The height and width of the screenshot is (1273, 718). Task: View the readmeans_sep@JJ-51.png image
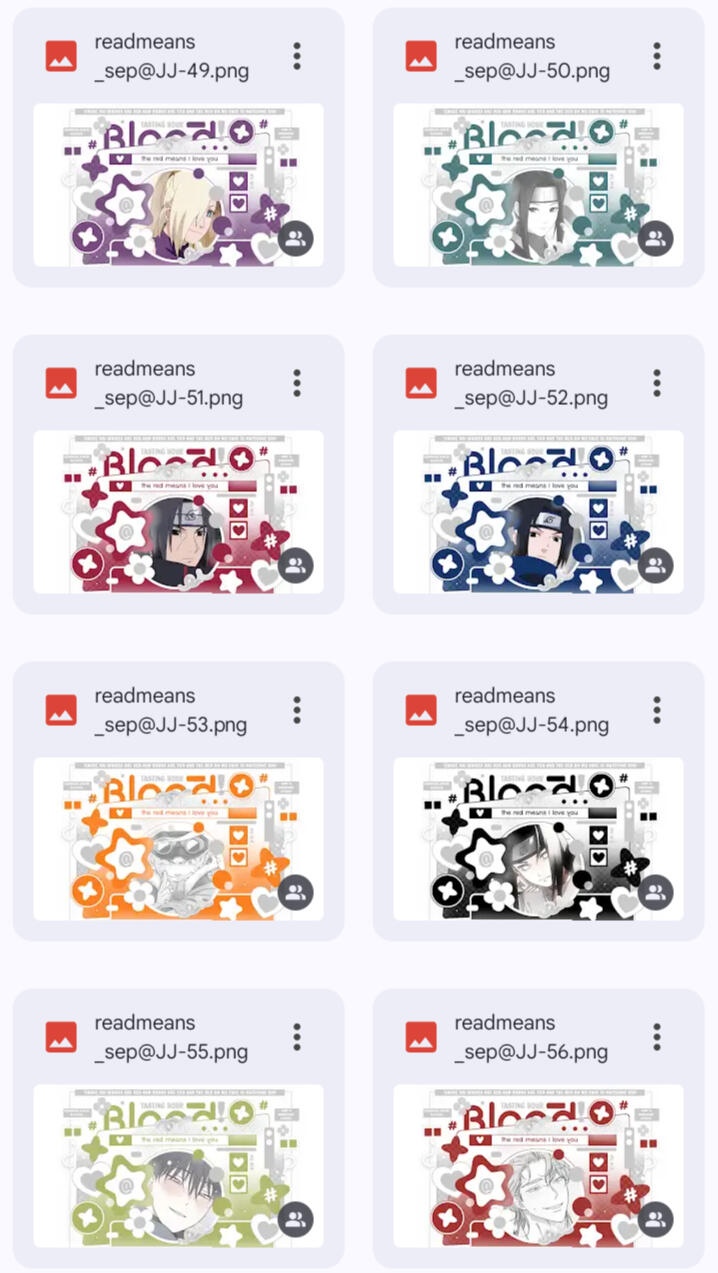(x=178, y=512)
